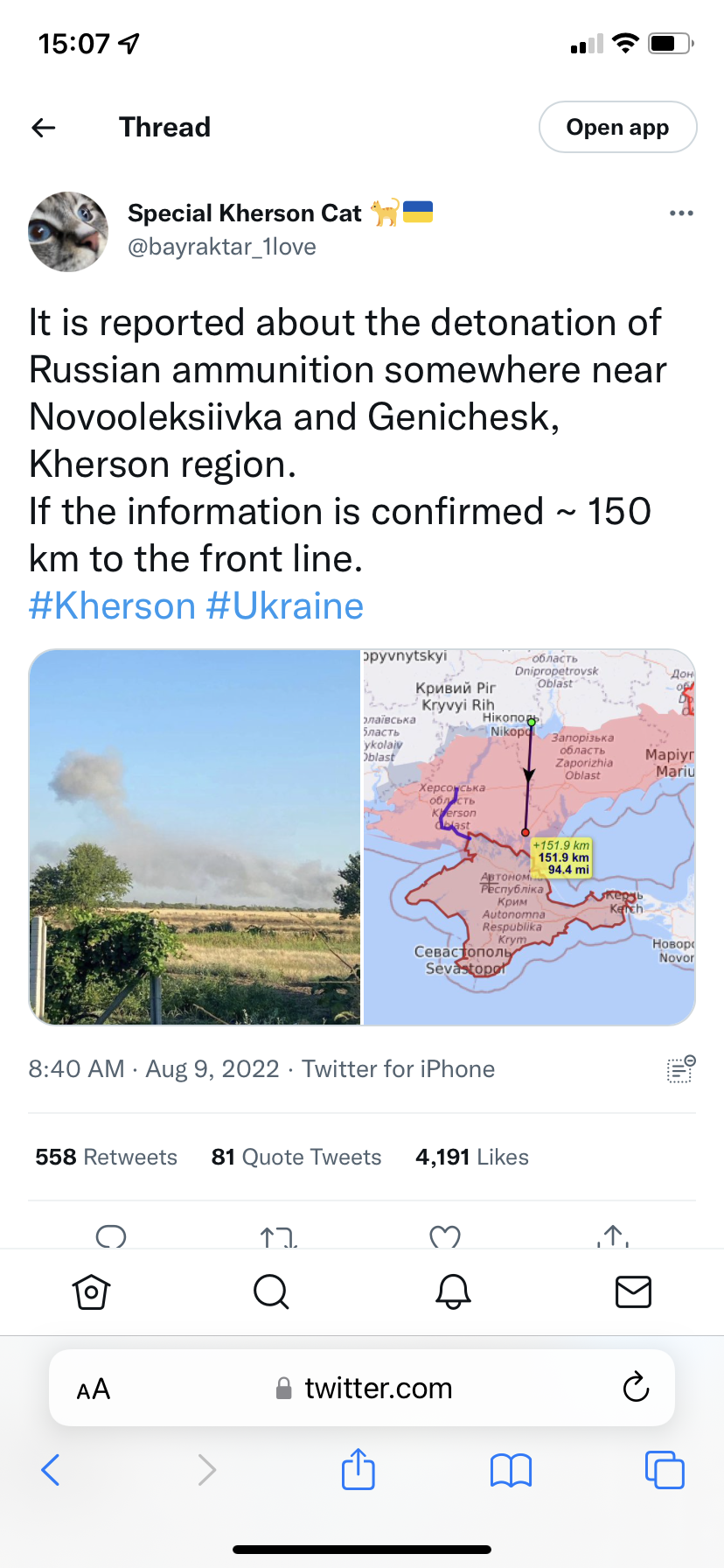See who gave the 4,191 Likes
The width and height of the screenshot is (724, 1568).
(x=472, y=1157)
